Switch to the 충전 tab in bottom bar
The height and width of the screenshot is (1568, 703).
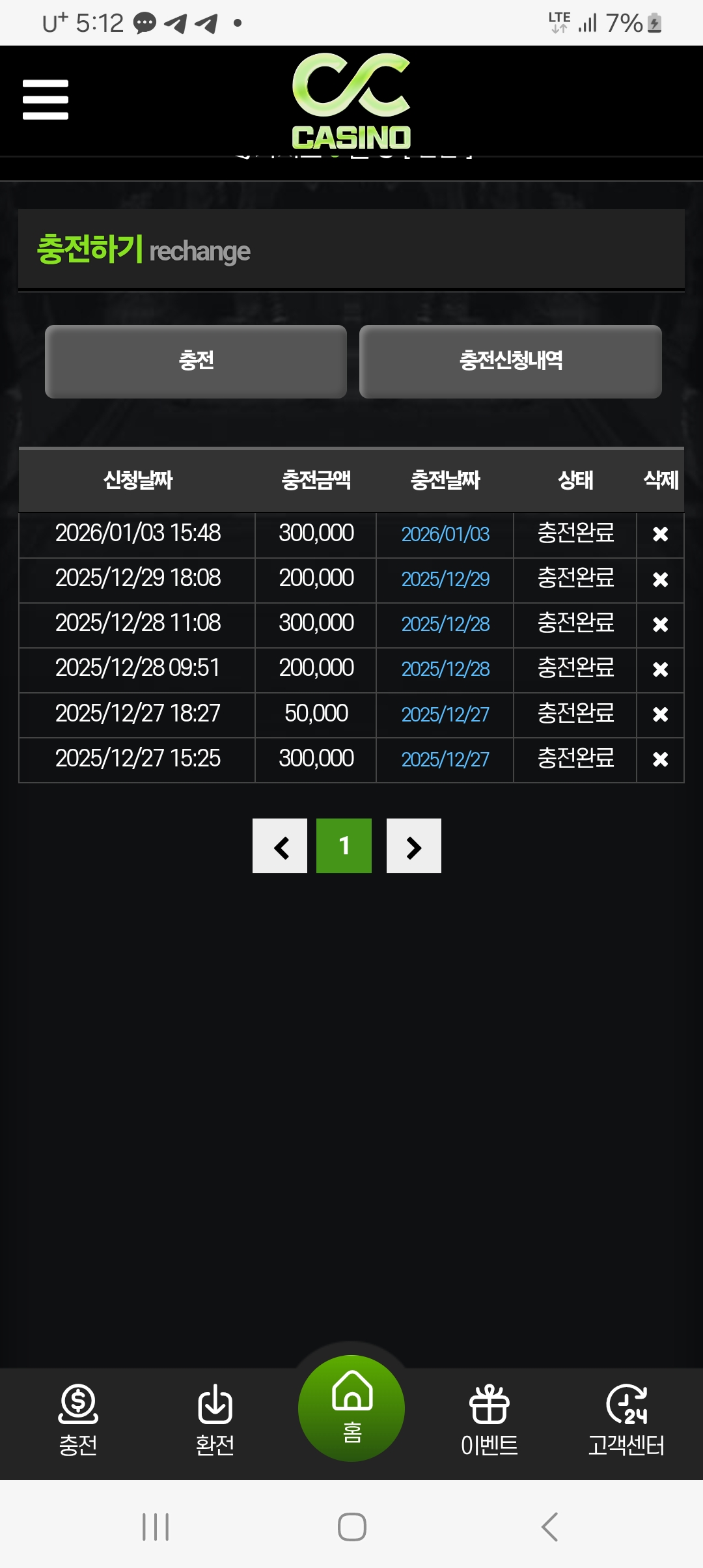(78, 1420)
